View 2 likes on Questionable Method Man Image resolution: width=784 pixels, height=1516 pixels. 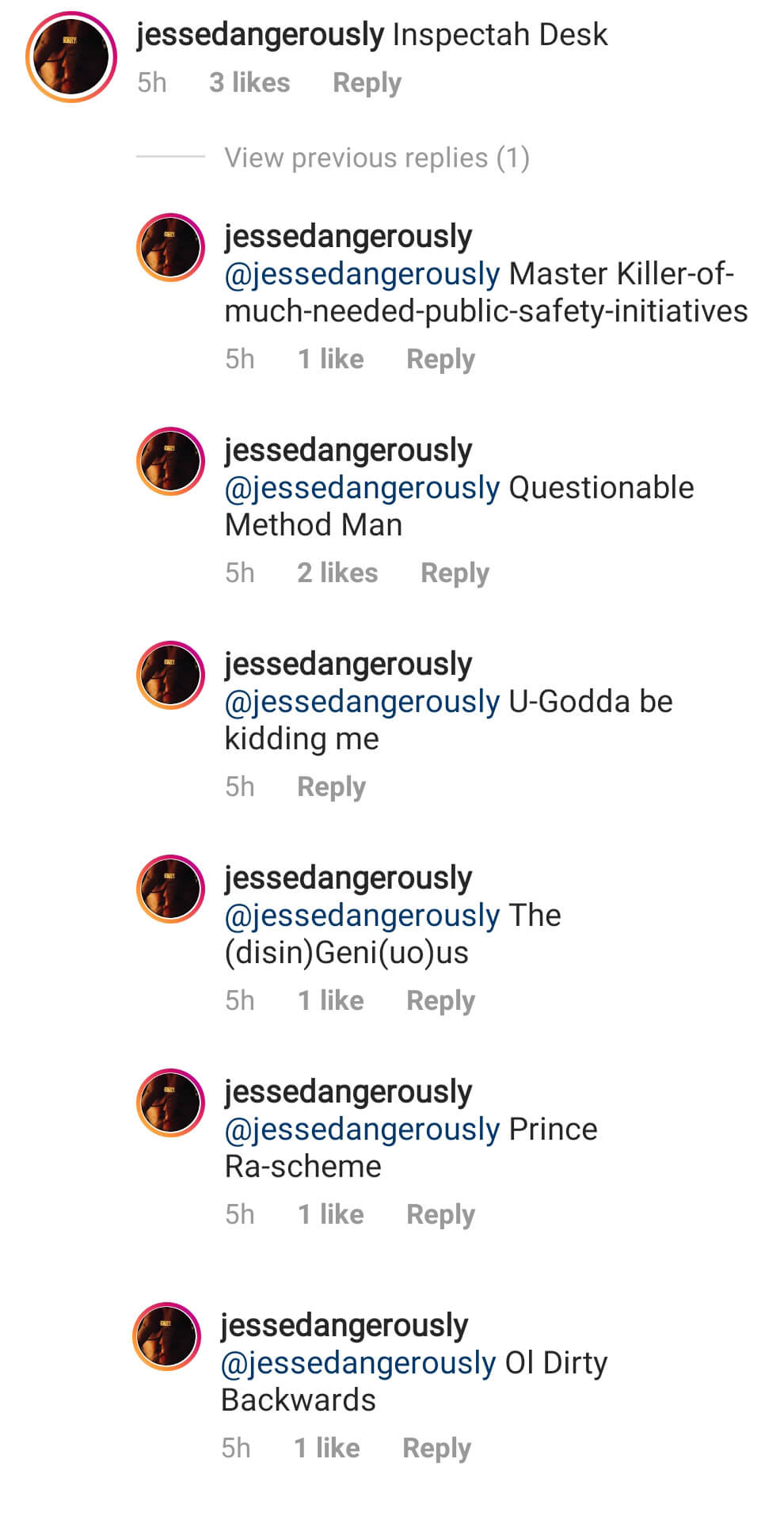pos(337,573)
